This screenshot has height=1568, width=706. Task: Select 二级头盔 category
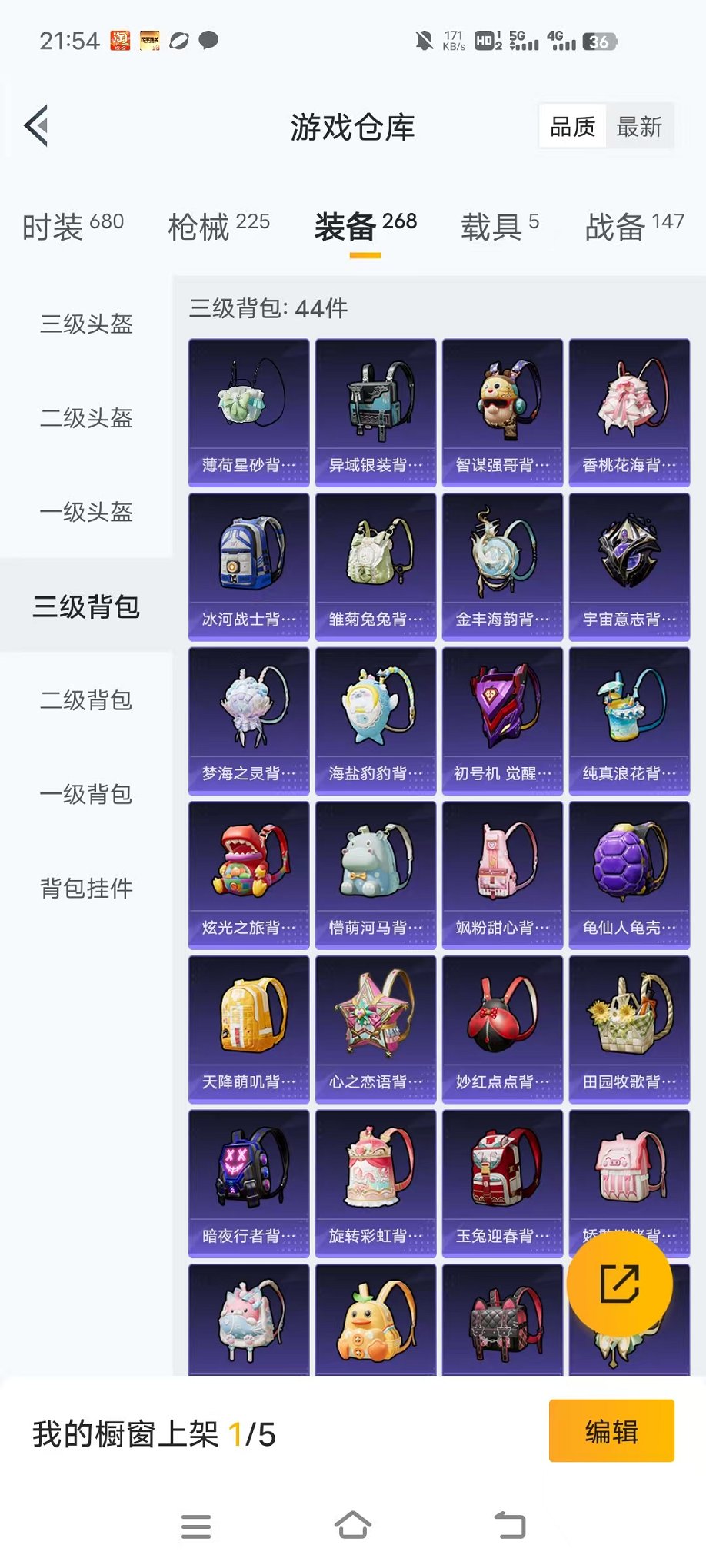tap(86, 417)
